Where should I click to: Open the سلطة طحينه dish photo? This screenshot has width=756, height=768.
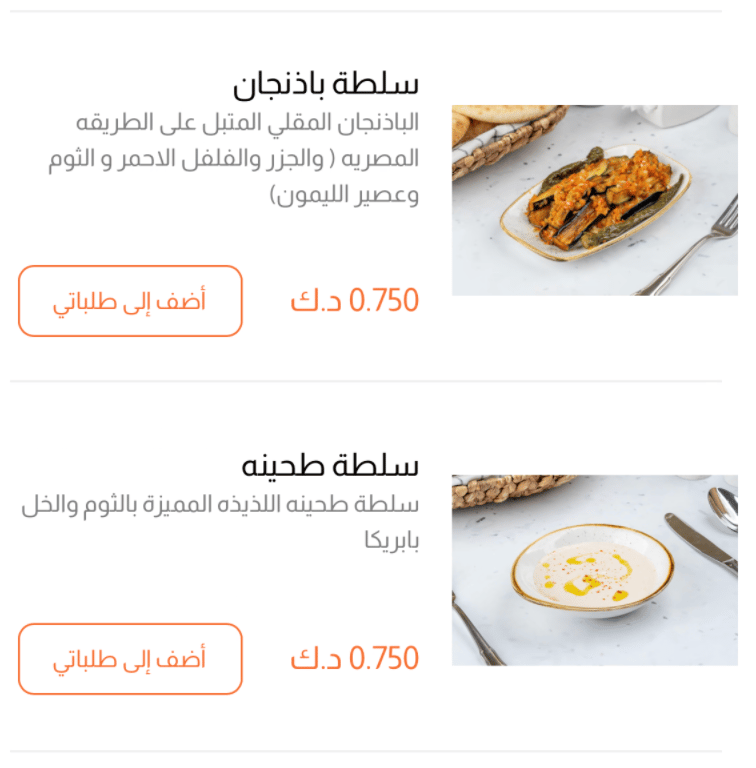point(594,570)
